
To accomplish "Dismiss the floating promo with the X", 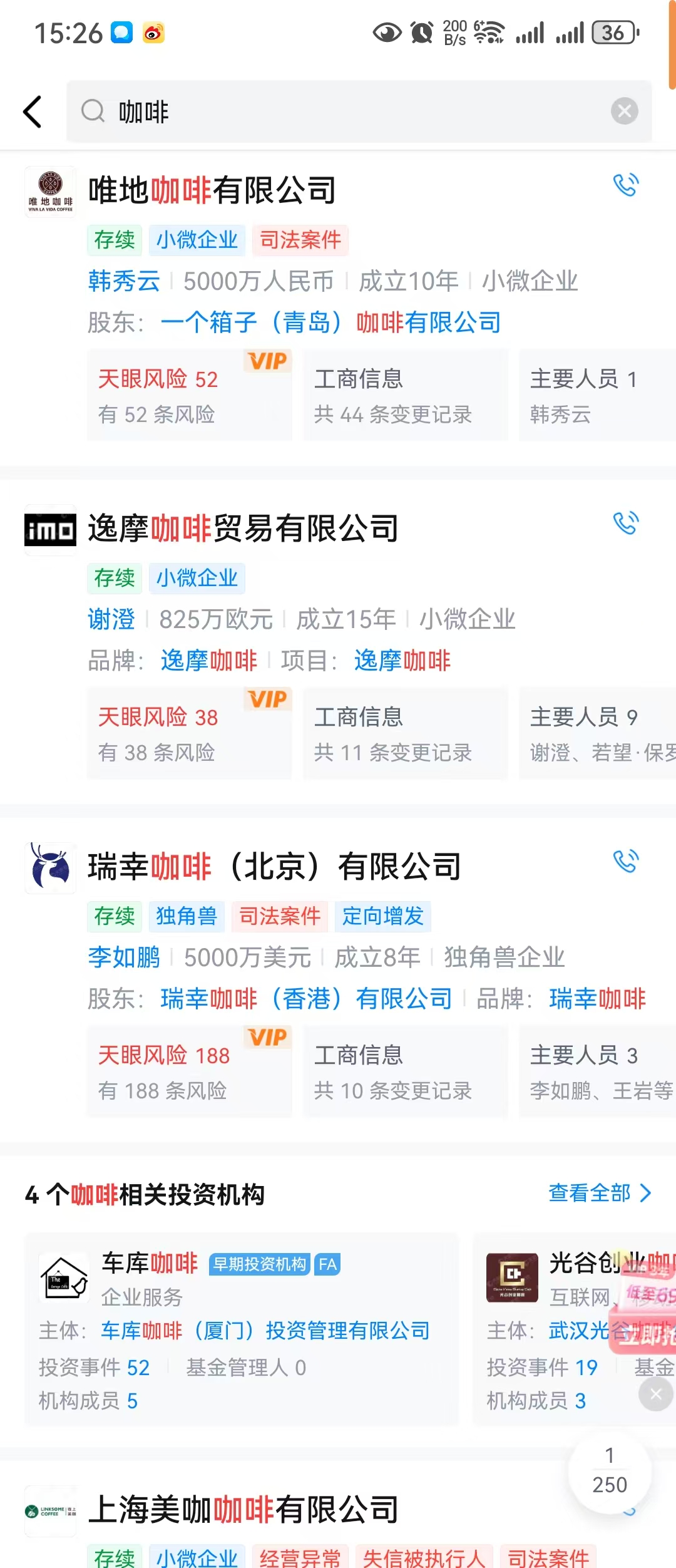I will coord(655,1394).
